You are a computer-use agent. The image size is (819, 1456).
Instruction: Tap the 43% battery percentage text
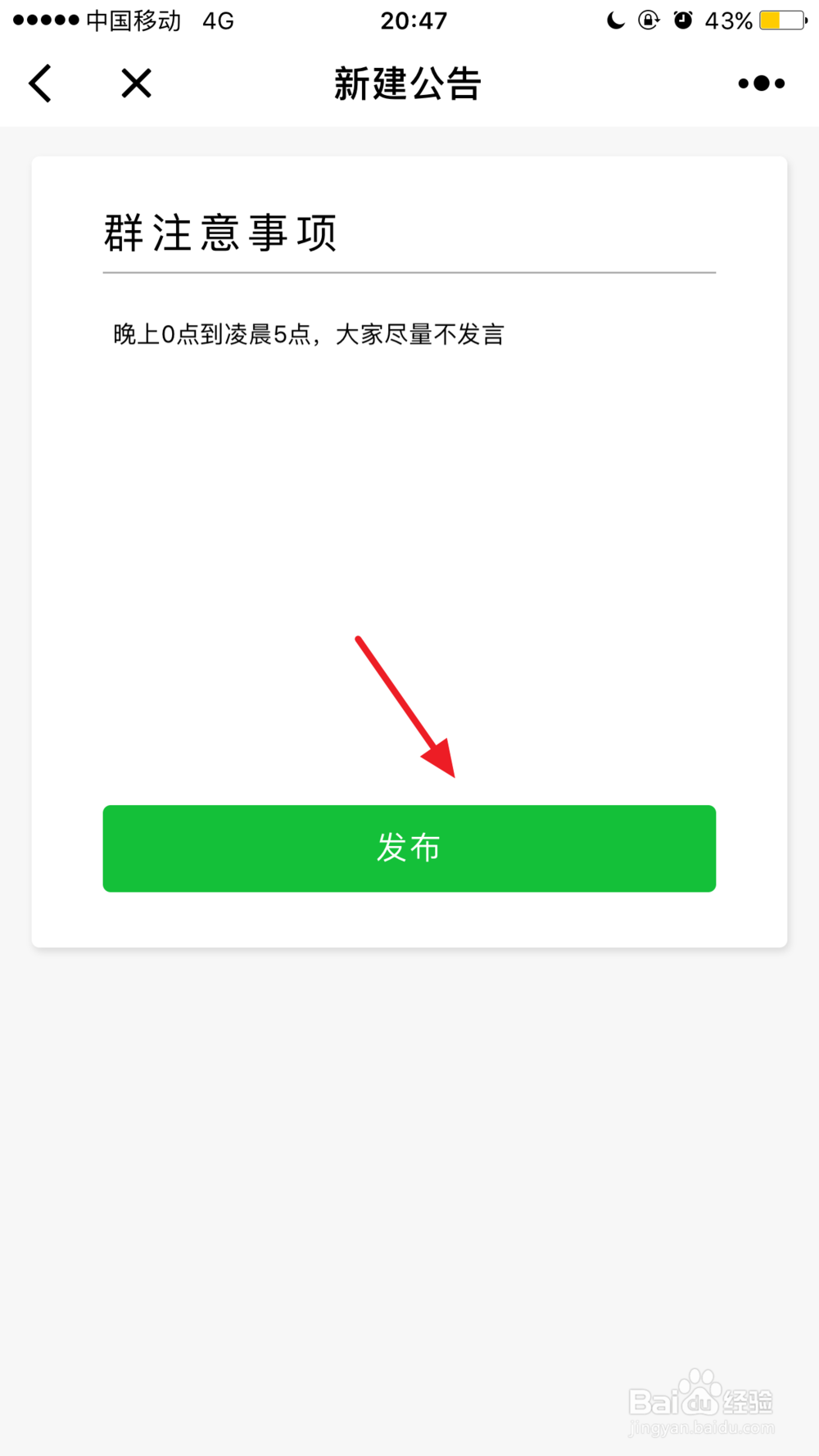pos(727,20)
